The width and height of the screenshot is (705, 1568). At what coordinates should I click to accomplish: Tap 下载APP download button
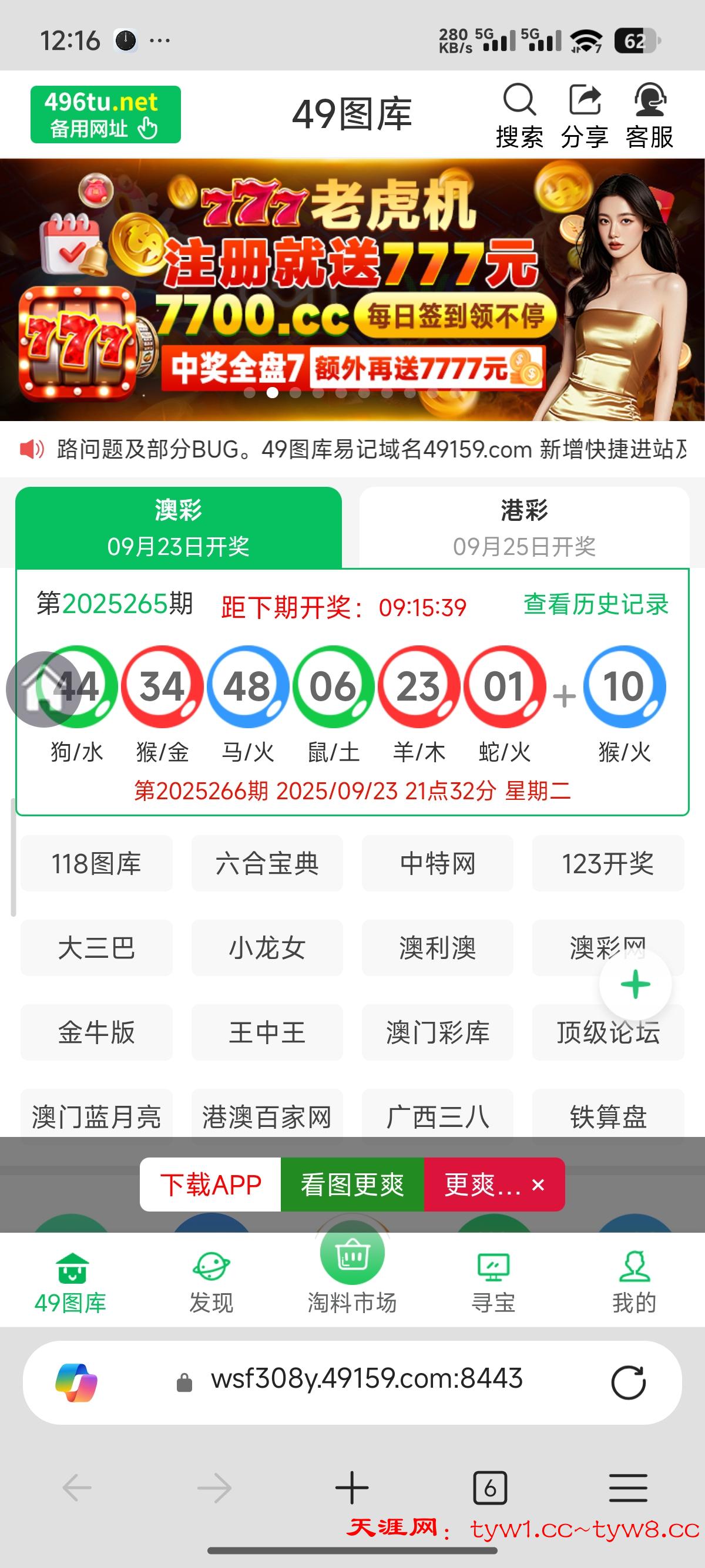click(211, 1185)
